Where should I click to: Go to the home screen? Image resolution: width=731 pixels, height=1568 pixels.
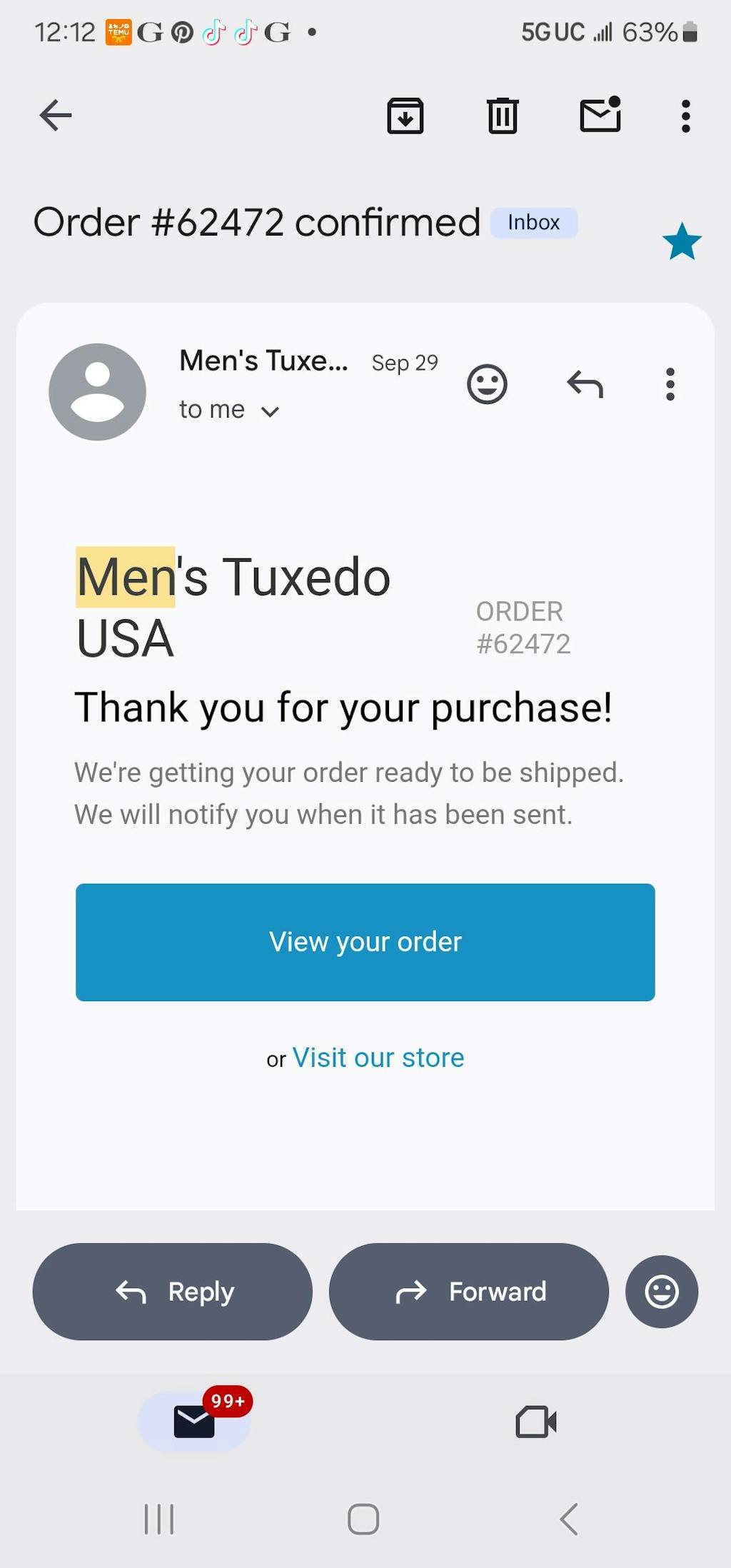click(x=363, y=1519)
